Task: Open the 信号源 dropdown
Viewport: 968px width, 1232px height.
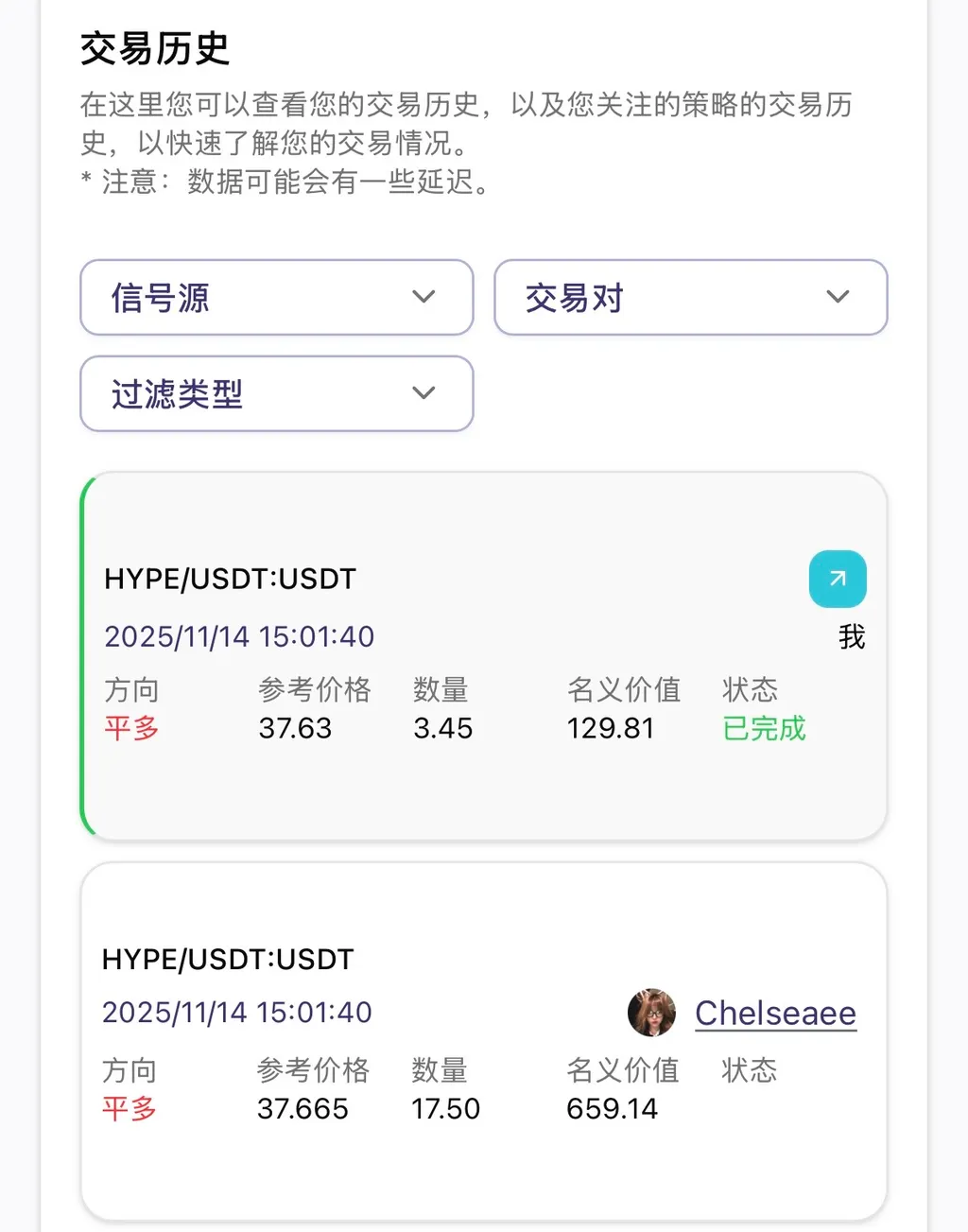Action: click(276, 298)
